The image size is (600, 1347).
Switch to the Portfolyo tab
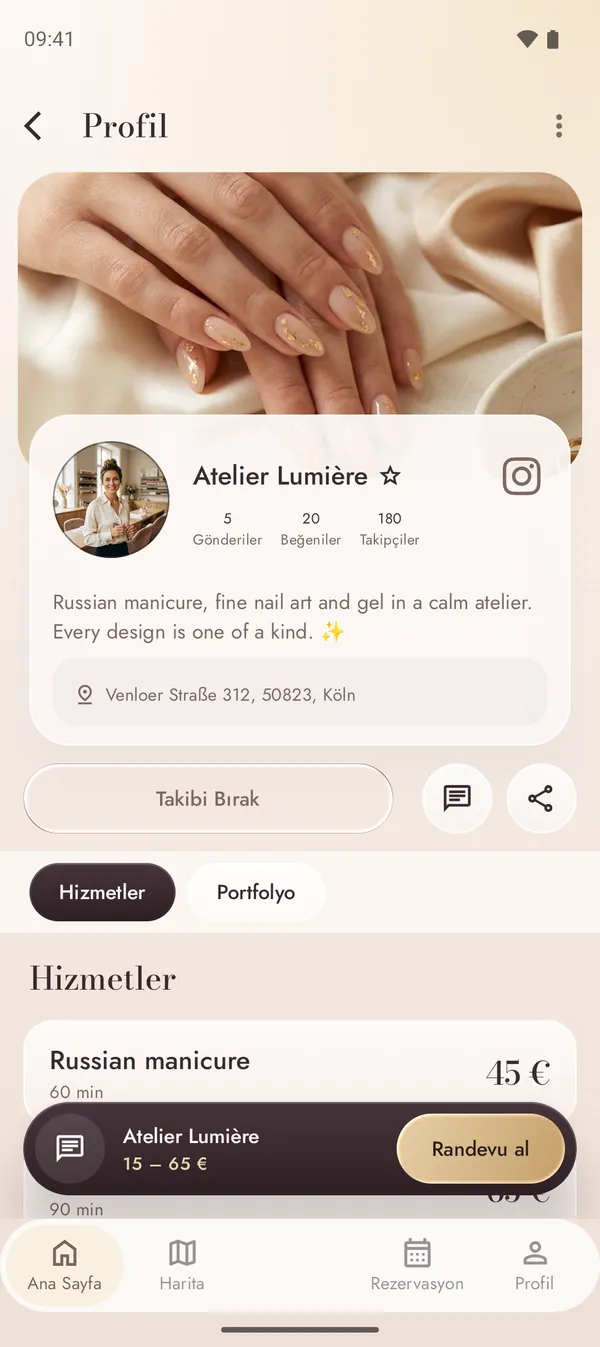[x=256, y=892]
